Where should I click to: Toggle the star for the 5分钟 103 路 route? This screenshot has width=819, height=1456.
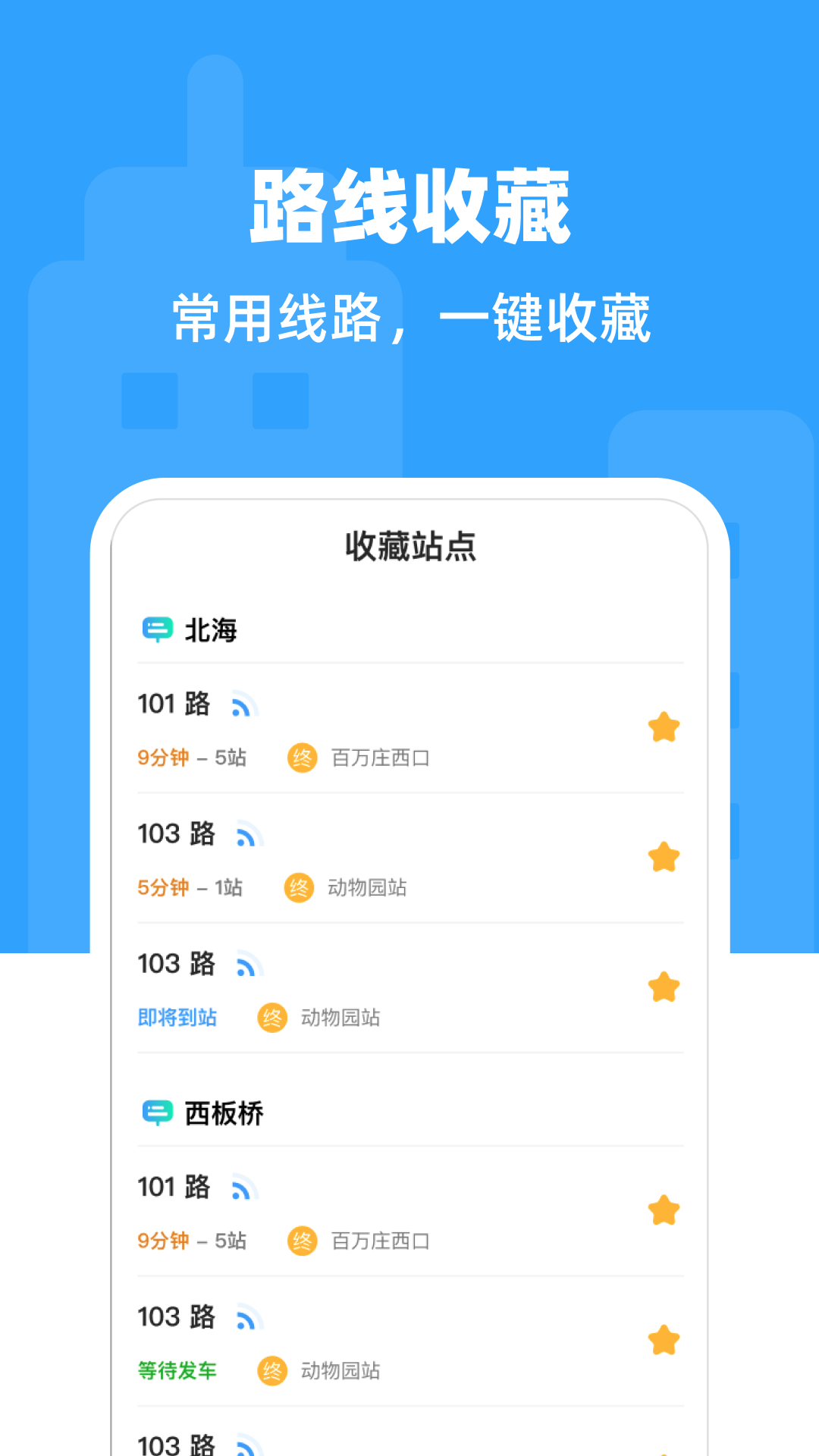click(x=664, y=855)
